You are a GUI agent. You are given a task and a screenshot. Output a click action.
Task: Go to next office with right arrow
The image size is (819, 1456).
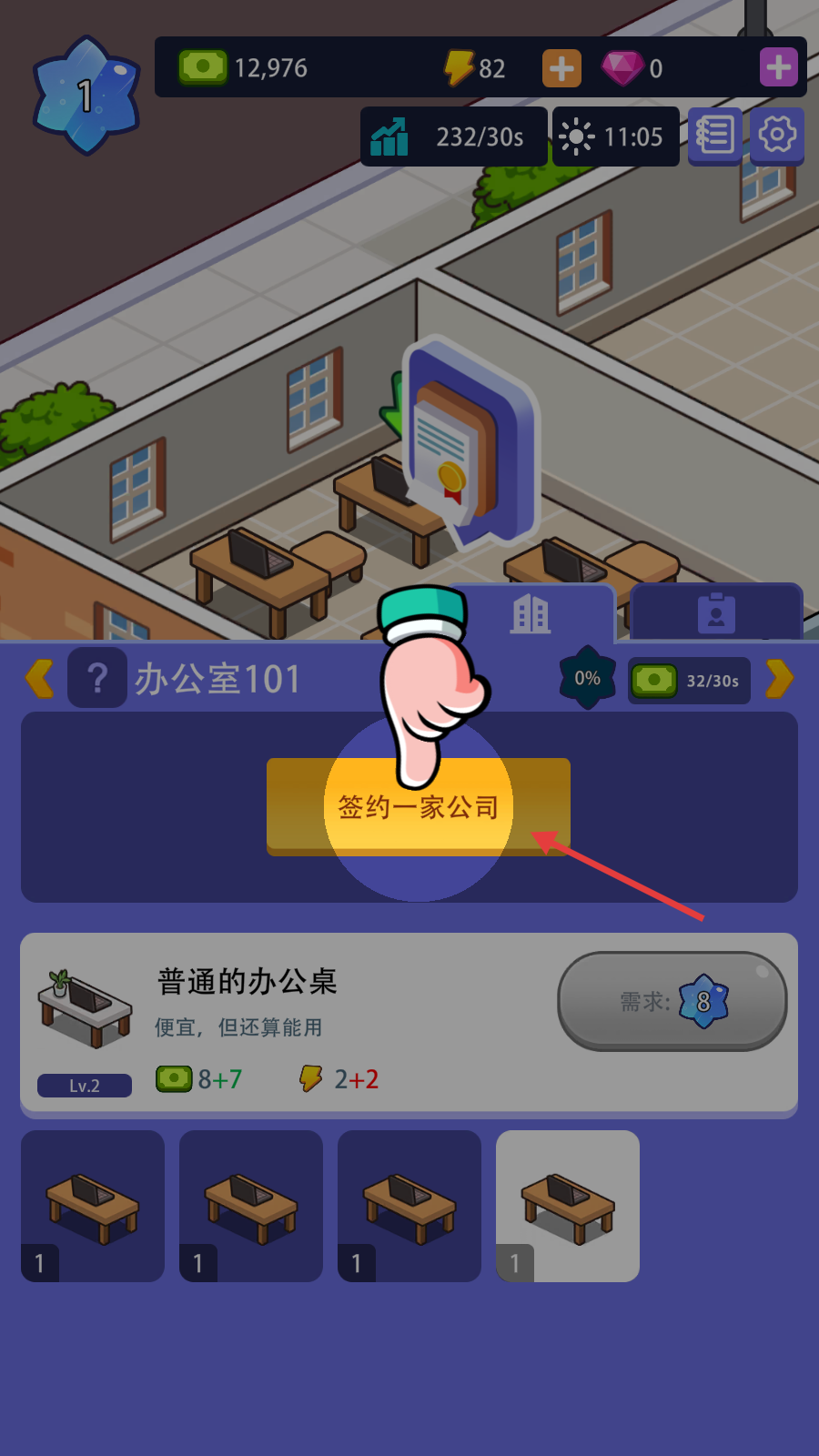(780, 679)
